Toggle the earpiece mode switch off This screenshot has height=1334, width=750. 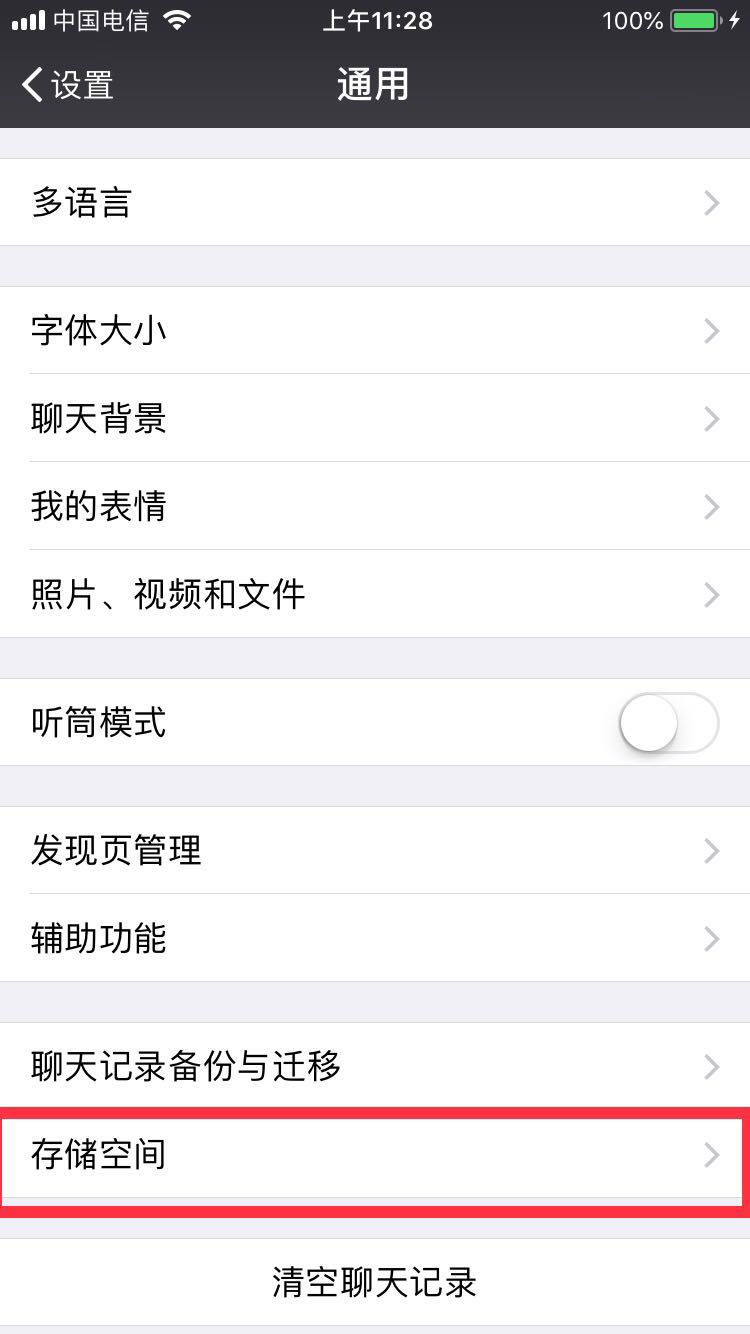coord(668,722)
